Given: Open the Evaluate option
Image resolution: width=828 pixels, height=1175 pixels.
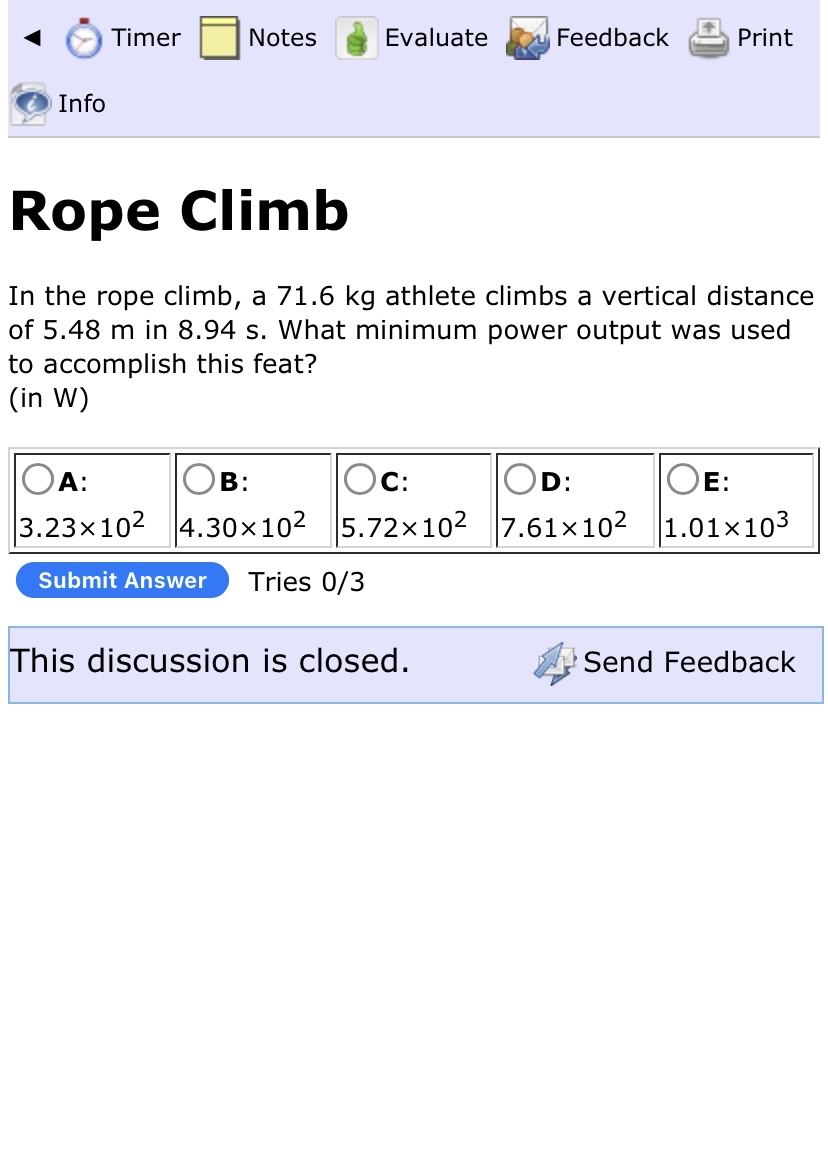Looking at the screenshot, I should click(412, 38).
